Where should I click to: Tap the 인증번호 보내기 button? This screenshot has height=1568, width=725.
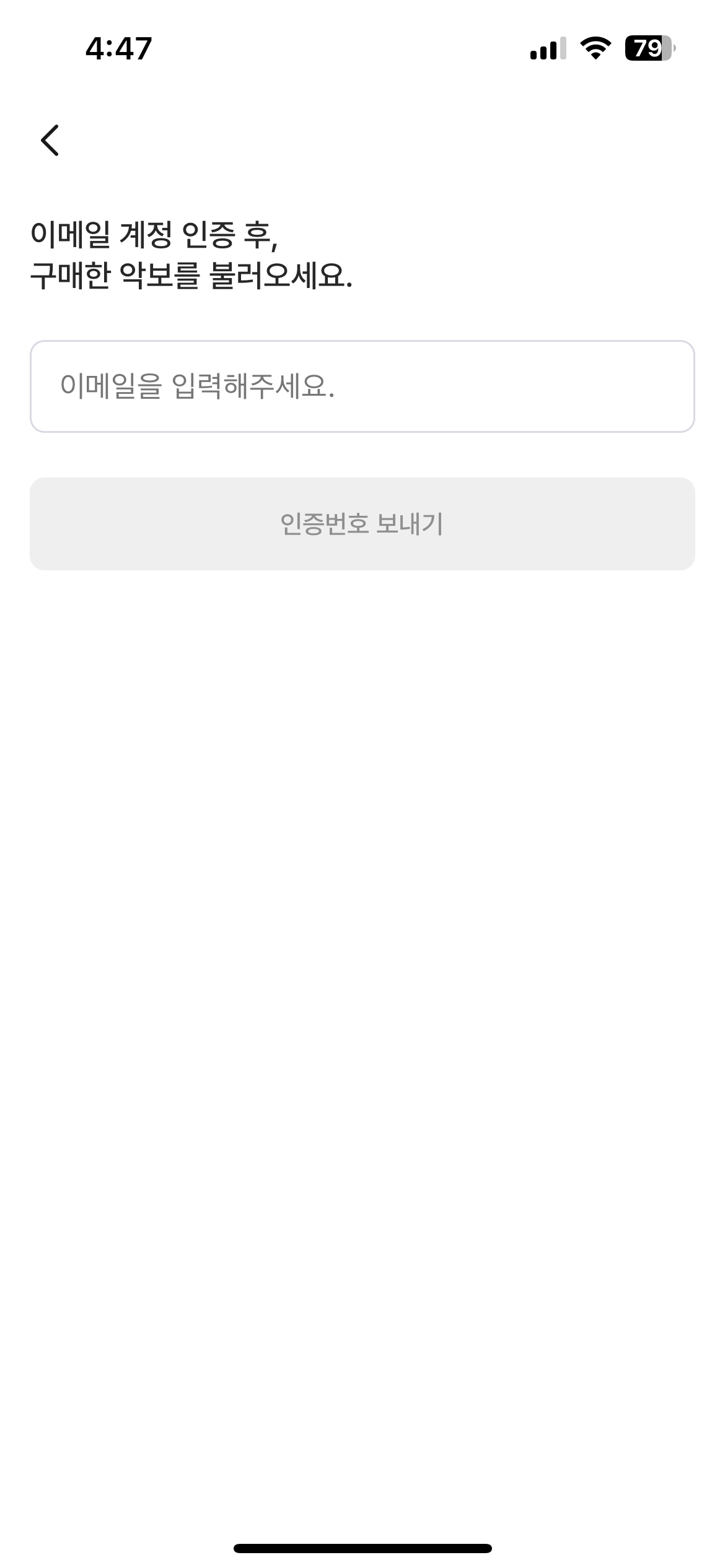(x=362, y=524)
